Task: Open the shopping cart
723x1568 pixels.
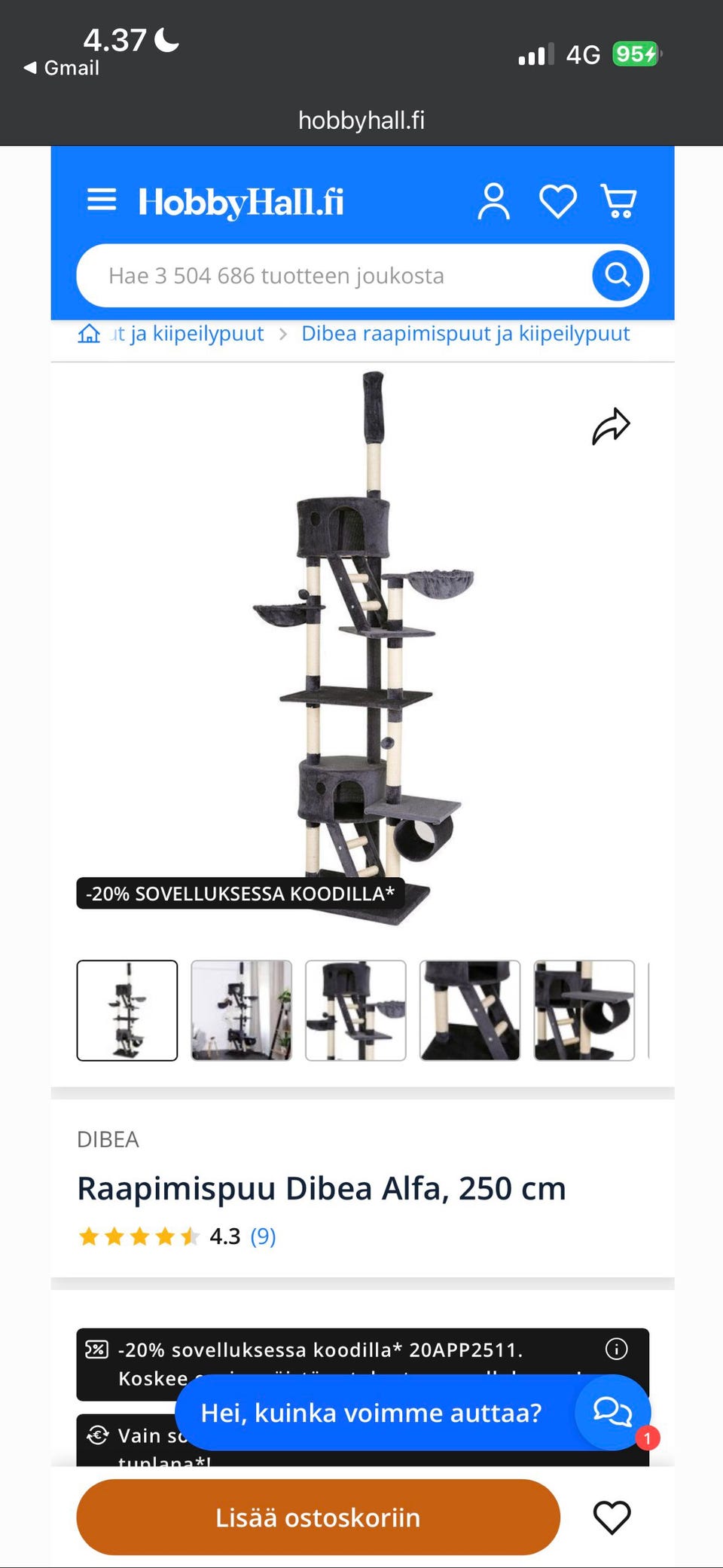Action: (619, 201)
